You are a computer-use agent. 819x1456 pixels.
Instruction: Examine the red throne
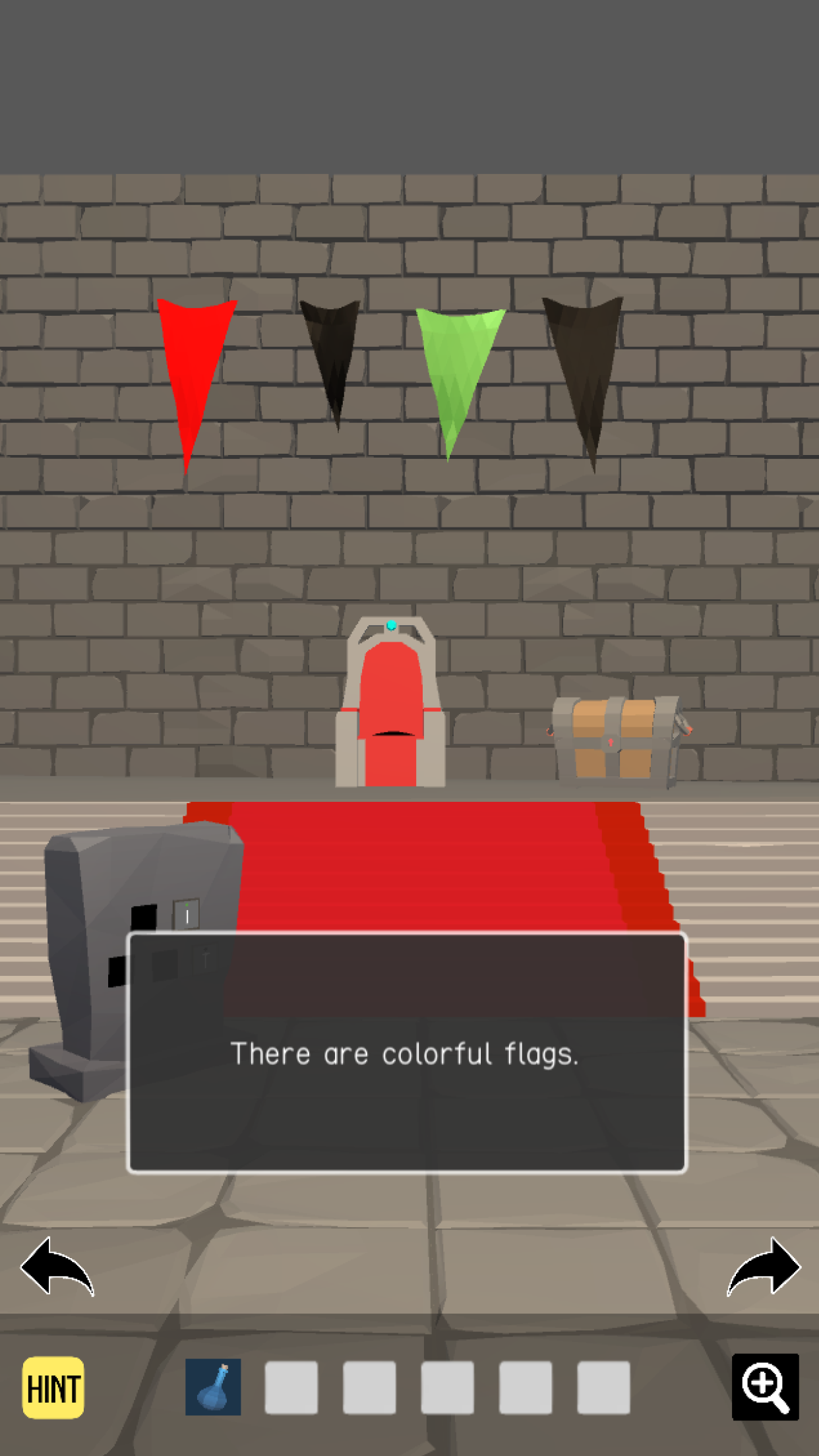390,706
